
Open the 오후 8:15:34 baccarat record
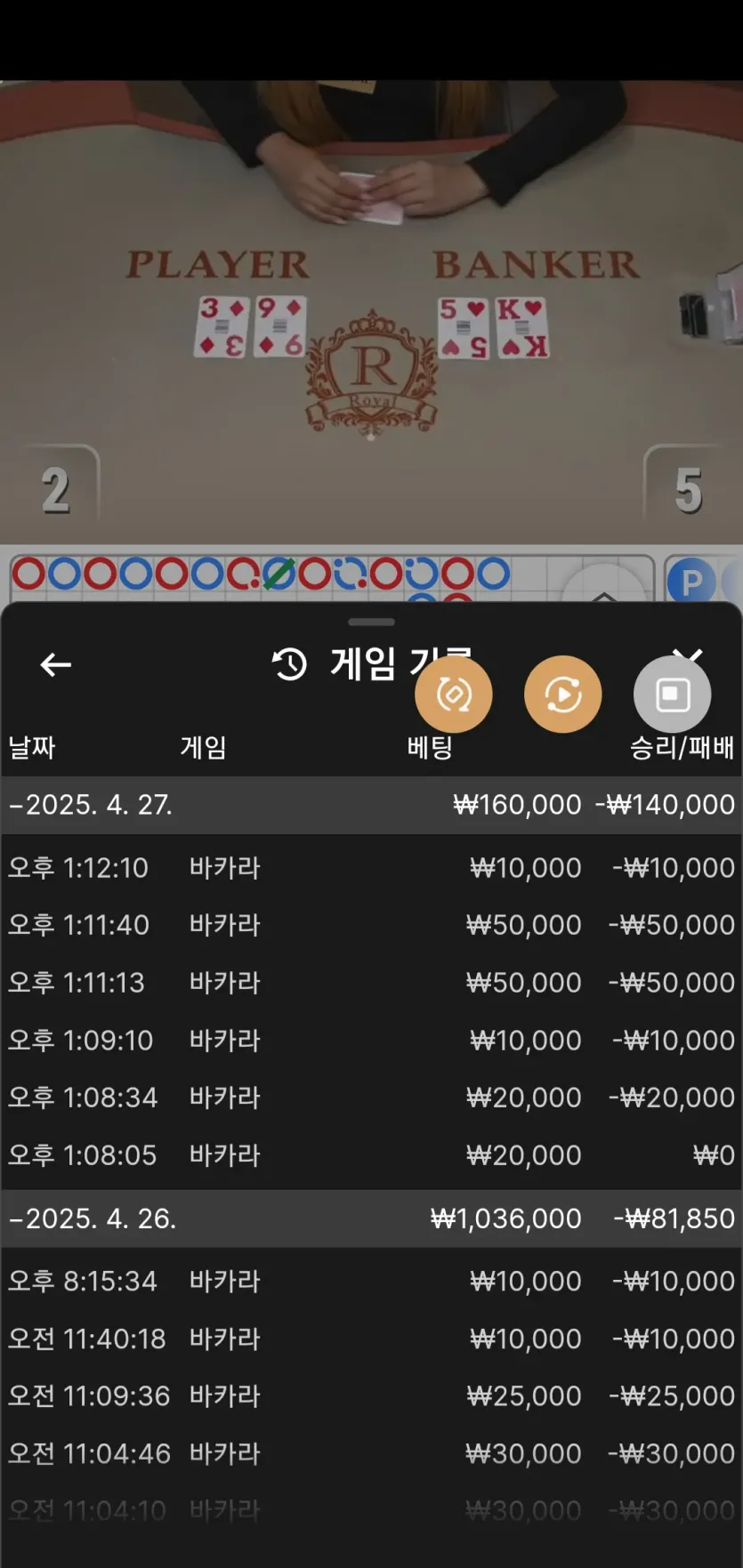371,1282
